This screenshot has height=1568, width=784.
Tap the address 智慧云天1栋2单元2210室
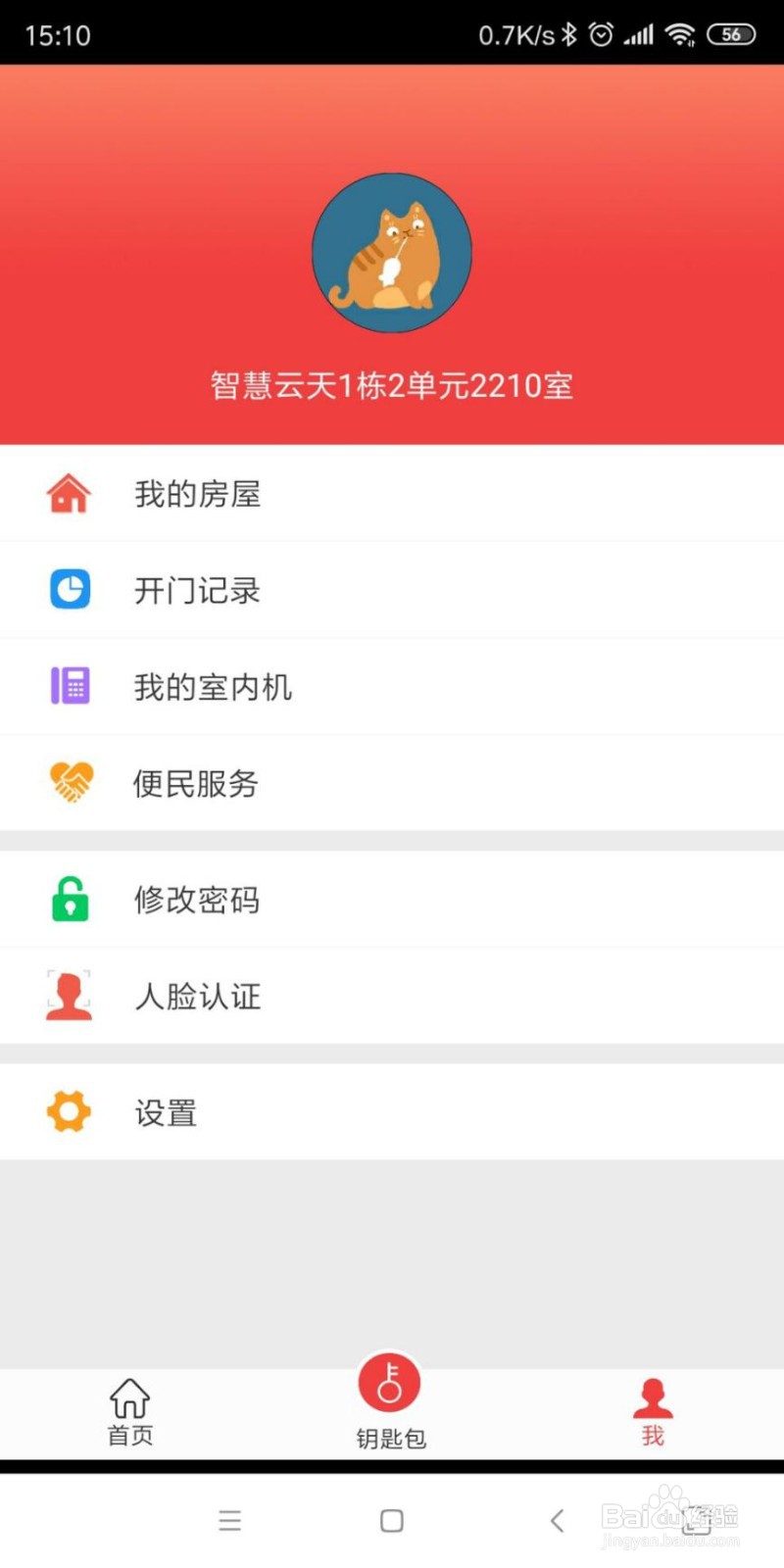pos(391,385)
